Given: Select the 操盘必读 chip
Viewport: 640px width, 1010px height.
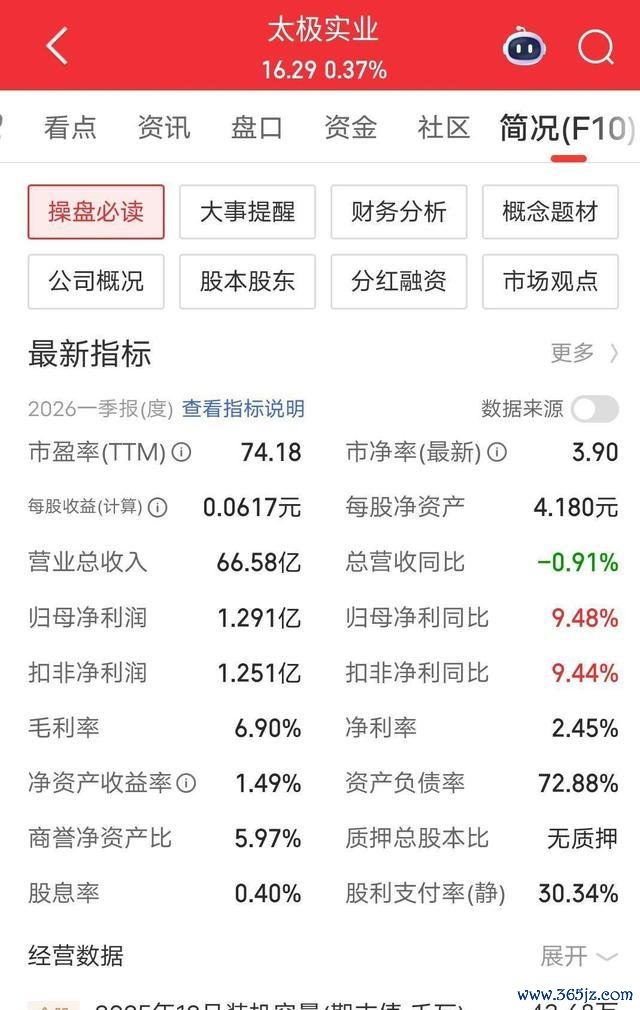Looking at the screenshot, I should pyautogui.click(x=96, y=212).
